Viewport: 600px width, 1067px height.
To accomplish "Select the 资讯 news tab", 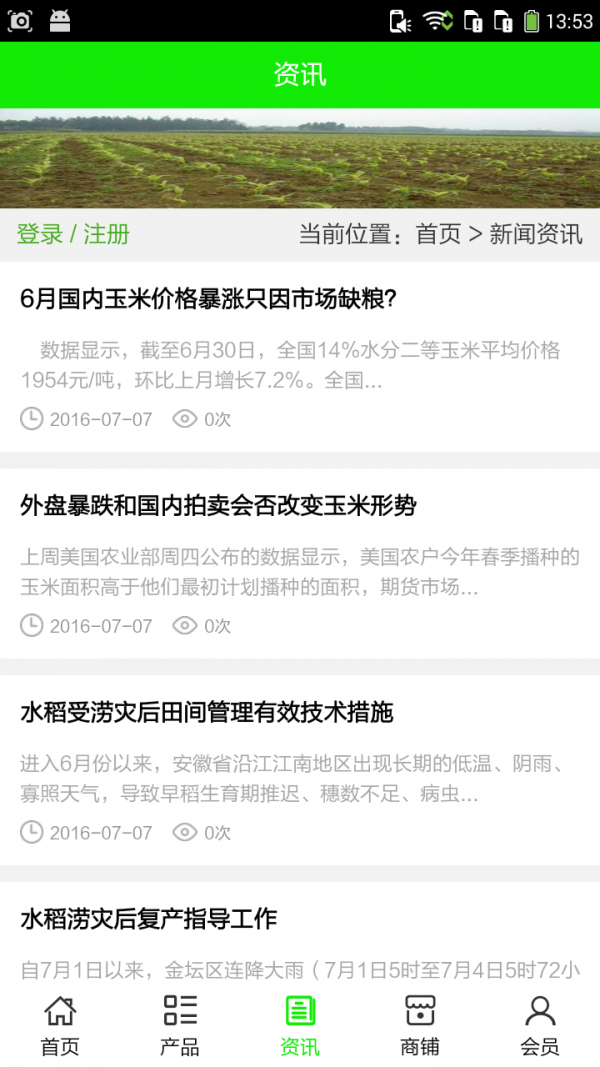I will [x=300, y=1025].
